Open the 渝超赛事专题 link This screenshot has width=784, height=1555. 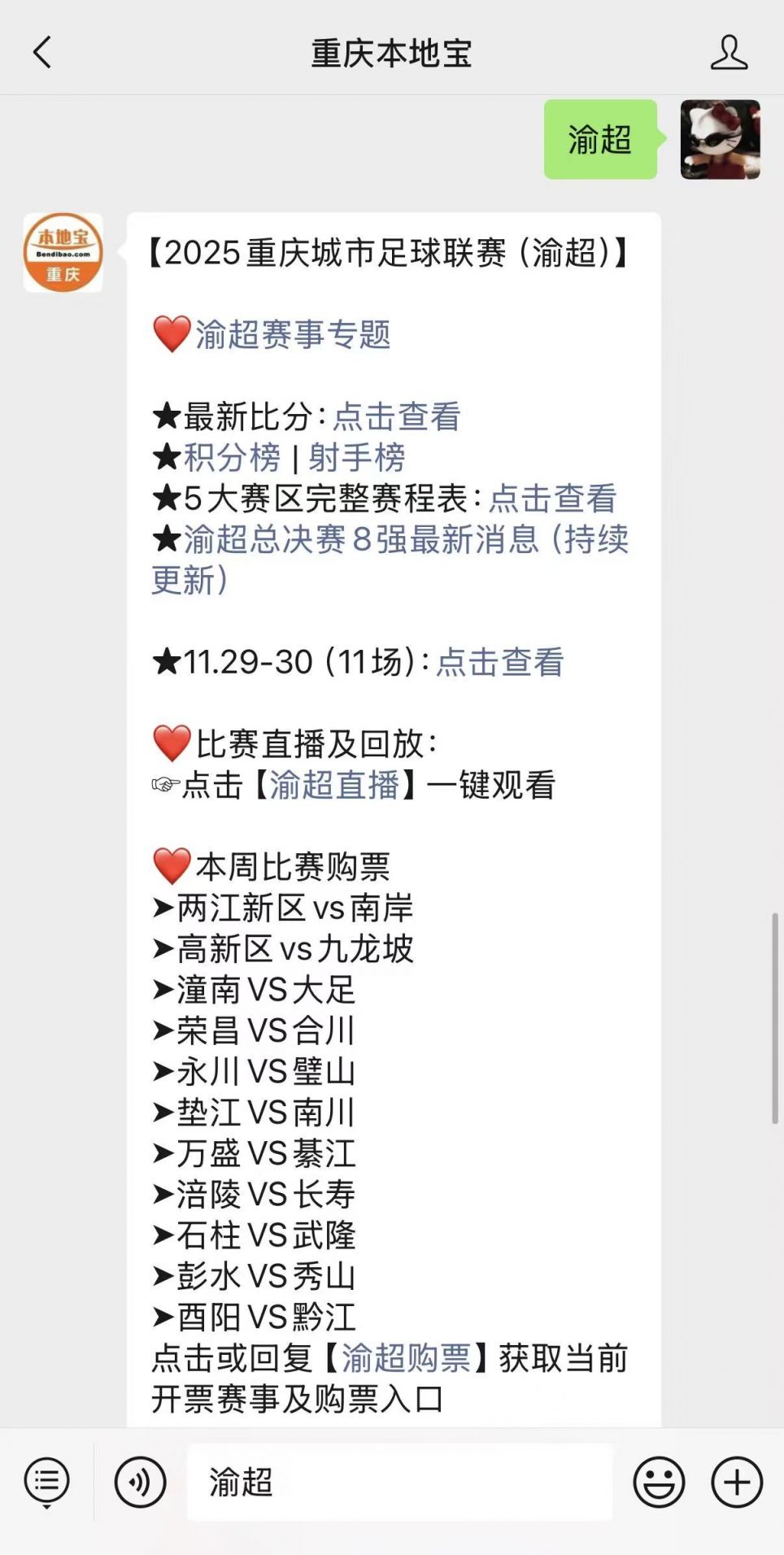(293, 334)
